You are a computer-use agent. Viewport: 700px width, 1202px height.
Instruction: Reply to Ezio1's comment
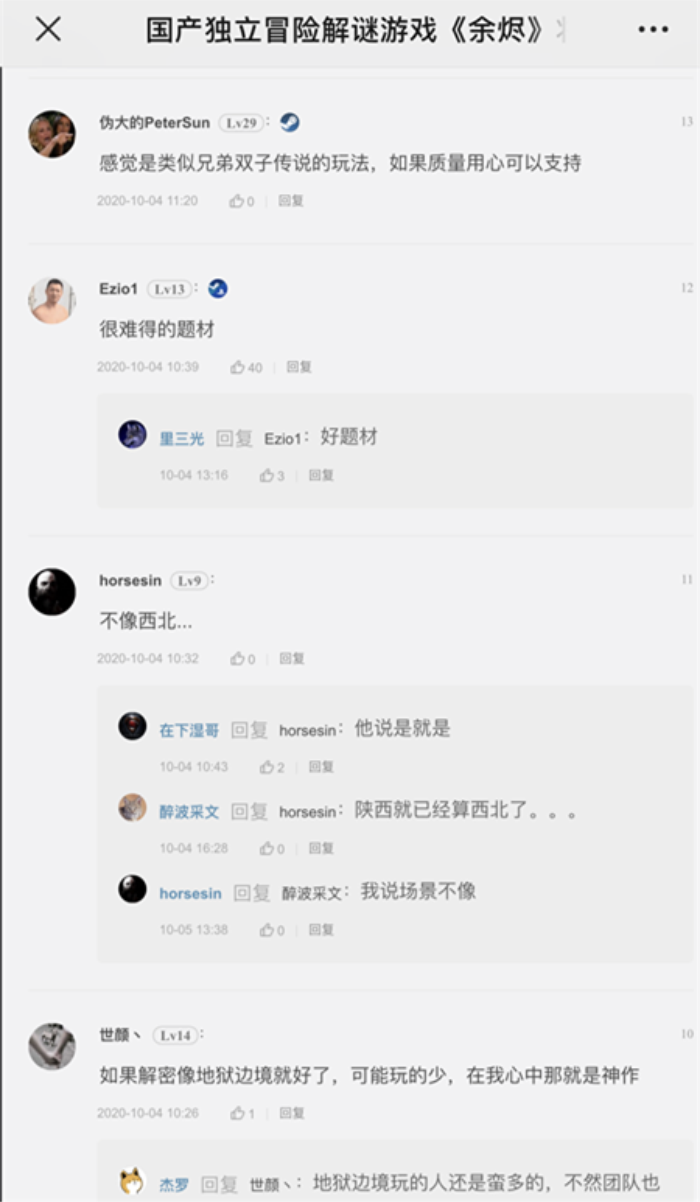coord(299,368)
